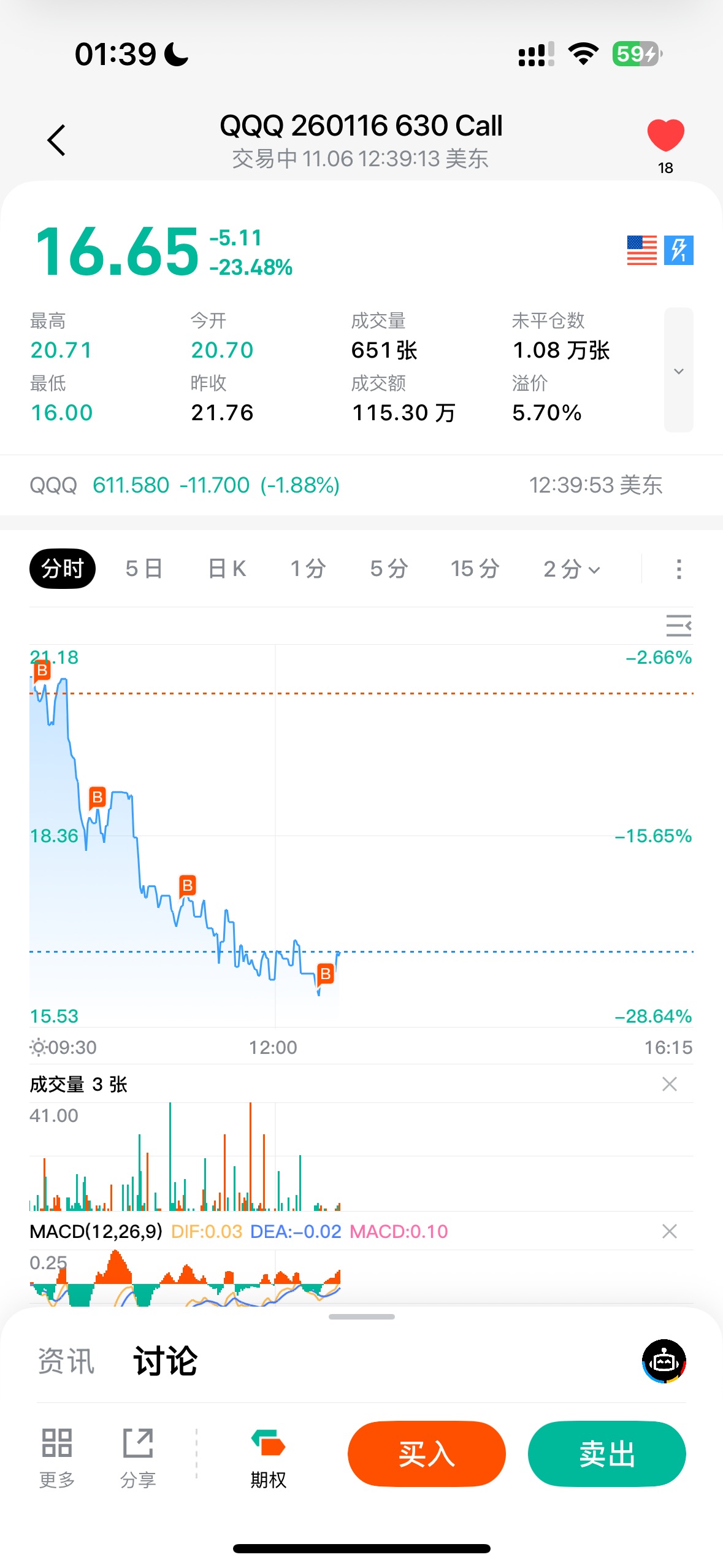
Task: Show the 5分 chart
Action: [389, 569]
